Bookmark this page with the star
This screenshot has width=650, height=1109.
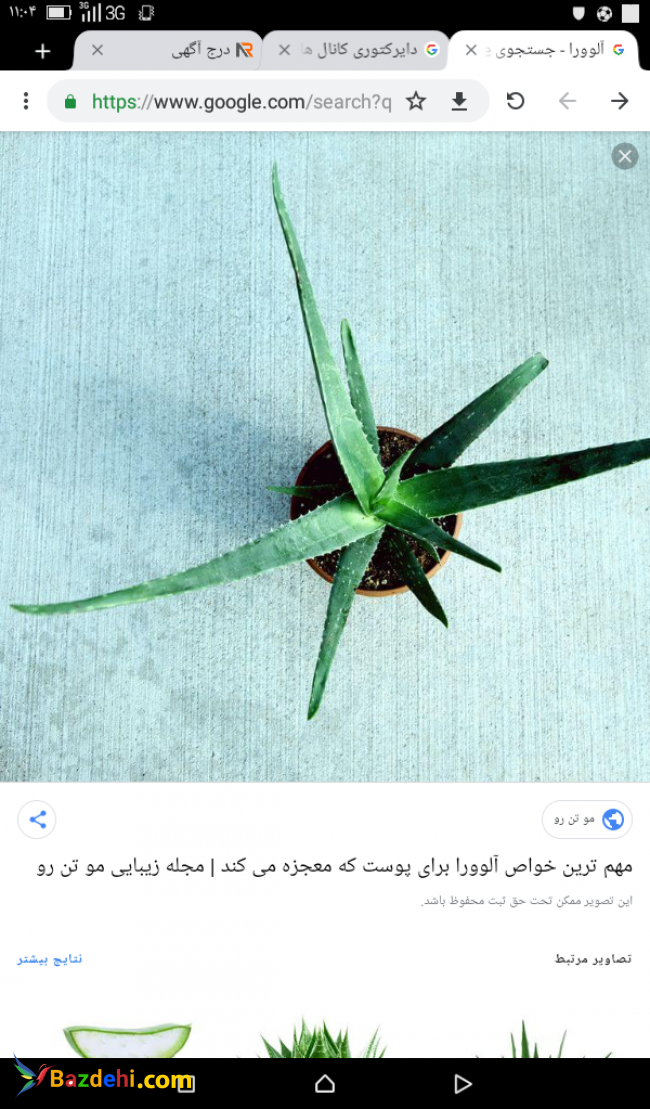[416, 101]
